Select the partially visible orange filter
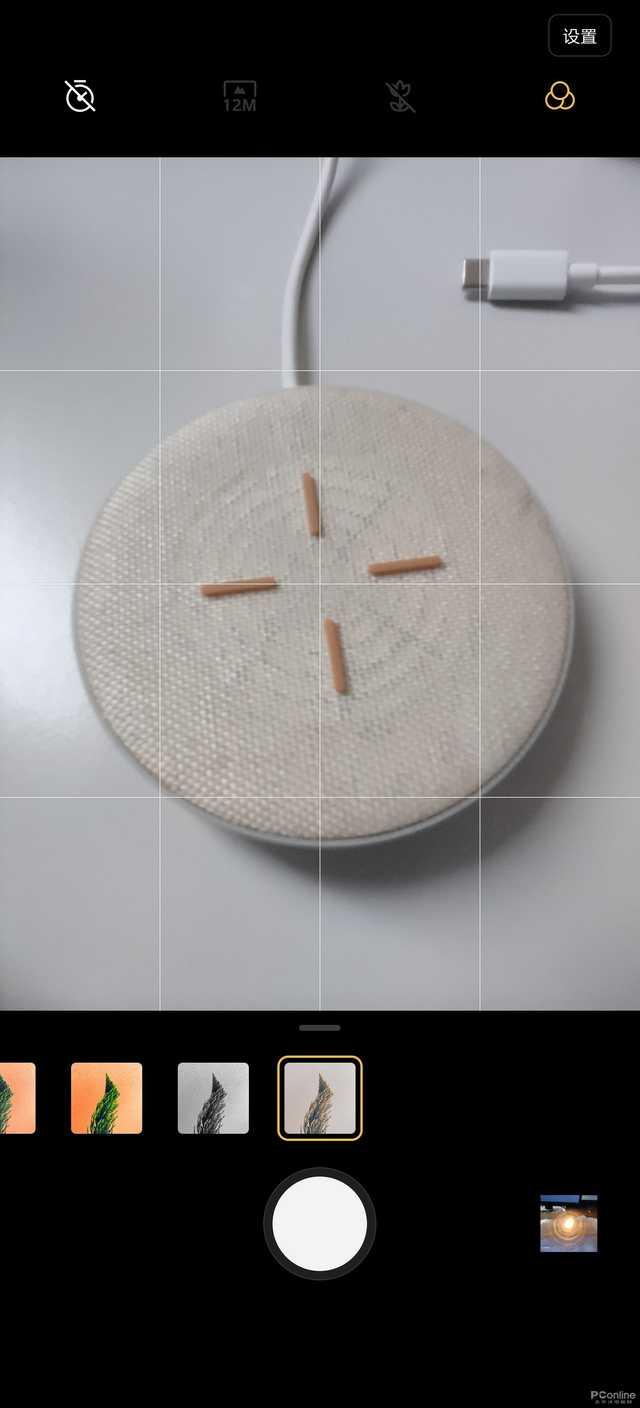This screenshot has height=1408, width=640. (x=17, y=1098)
